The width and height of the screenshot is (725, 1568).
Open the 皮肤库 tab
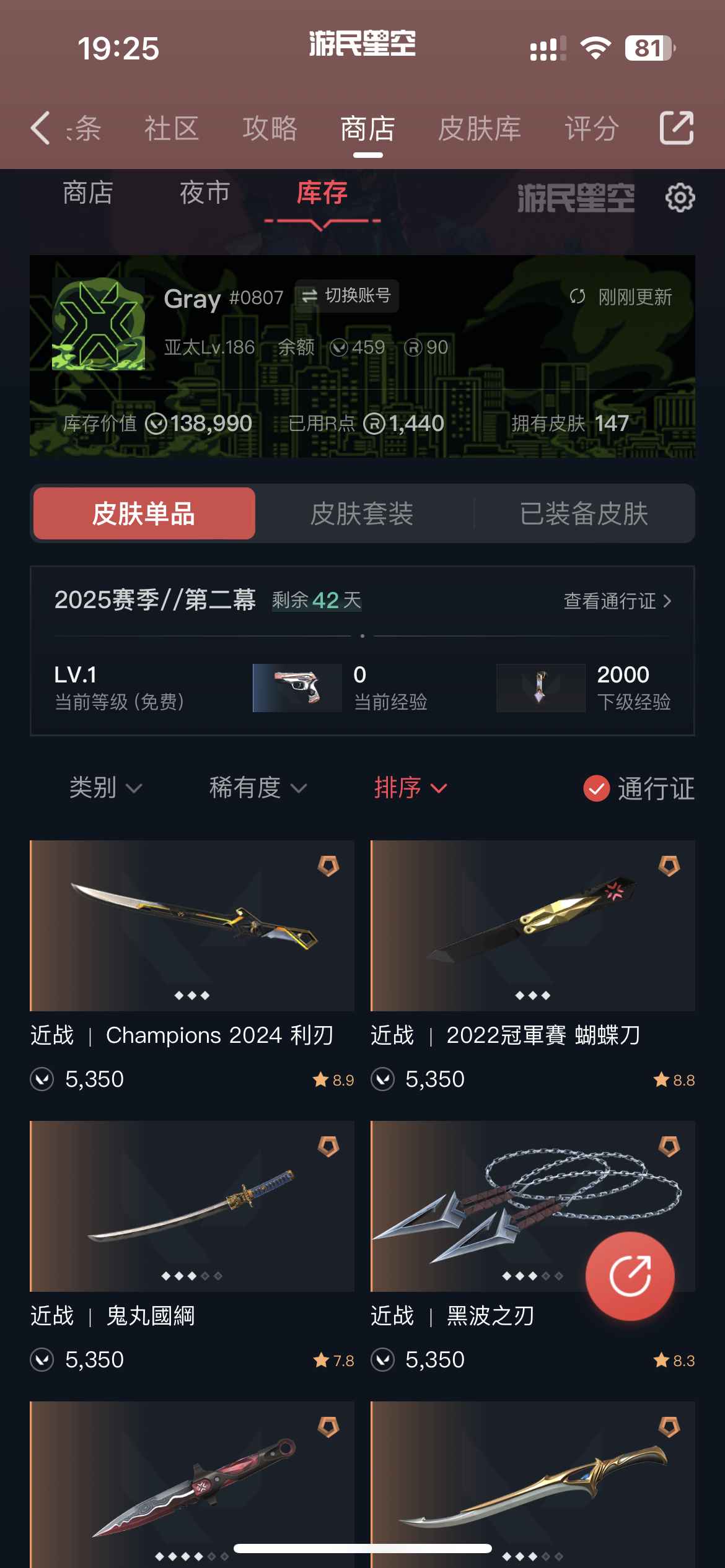[479, 129]
